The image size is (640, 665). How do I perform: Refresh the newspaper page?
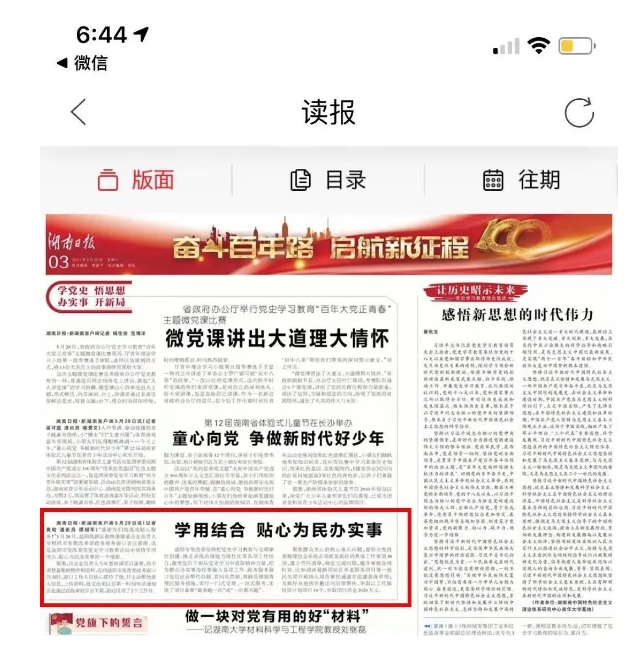(x=579, y=112)
